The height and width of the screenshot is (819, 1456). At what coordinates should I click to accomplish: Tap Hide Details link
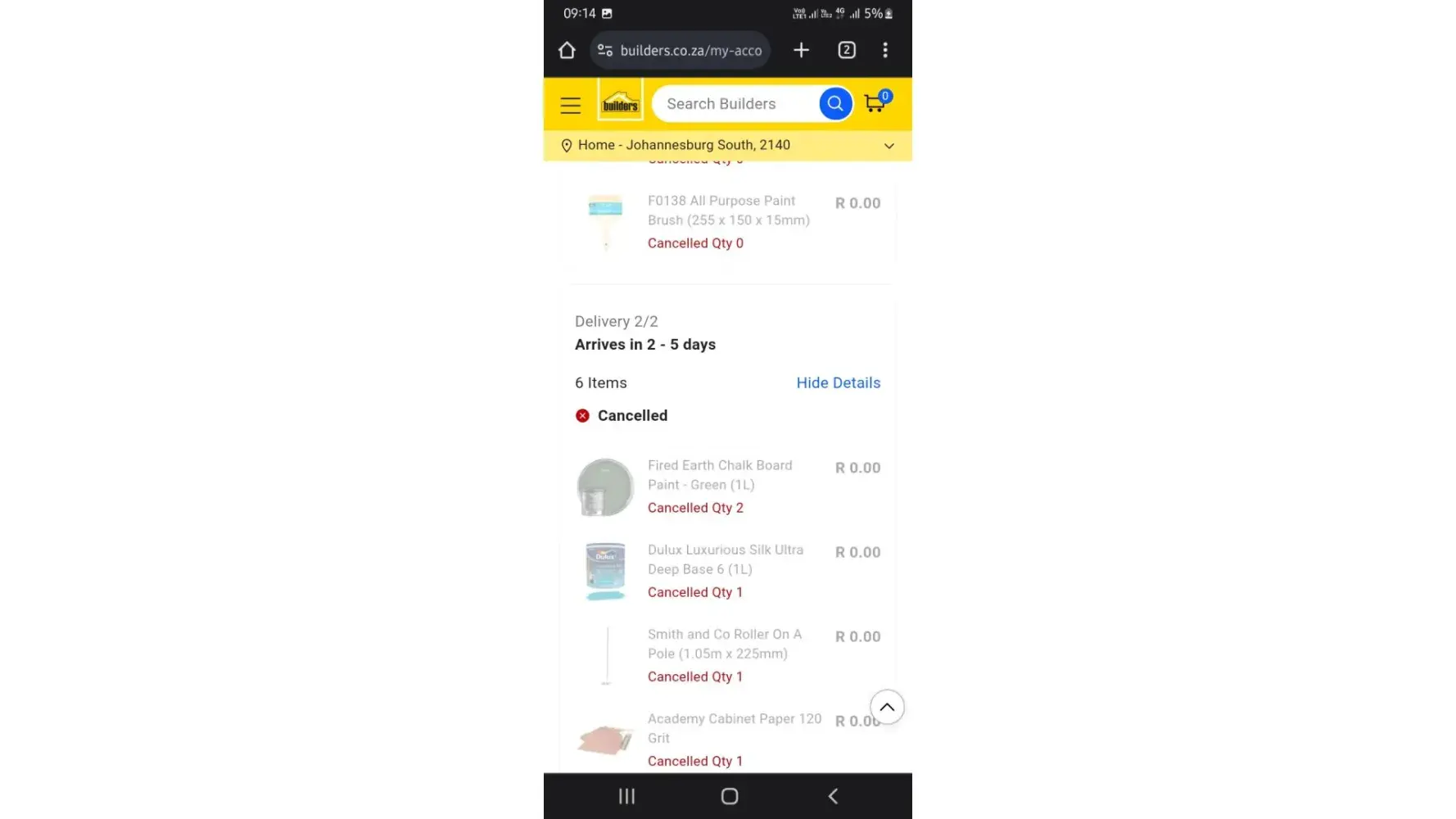pyautogui.click(x=838, y=382)
